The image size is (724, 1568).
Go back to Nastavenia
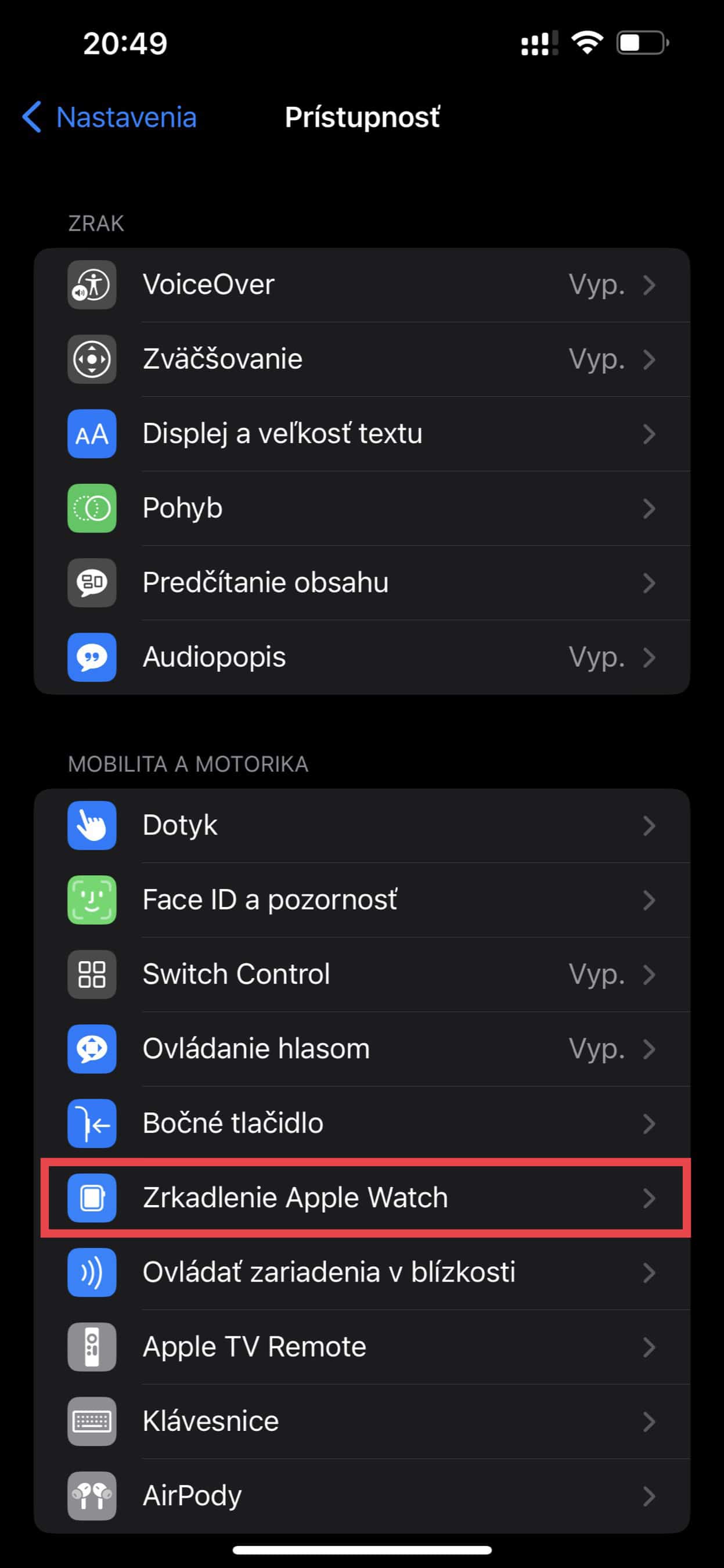[x=110, y=117]
